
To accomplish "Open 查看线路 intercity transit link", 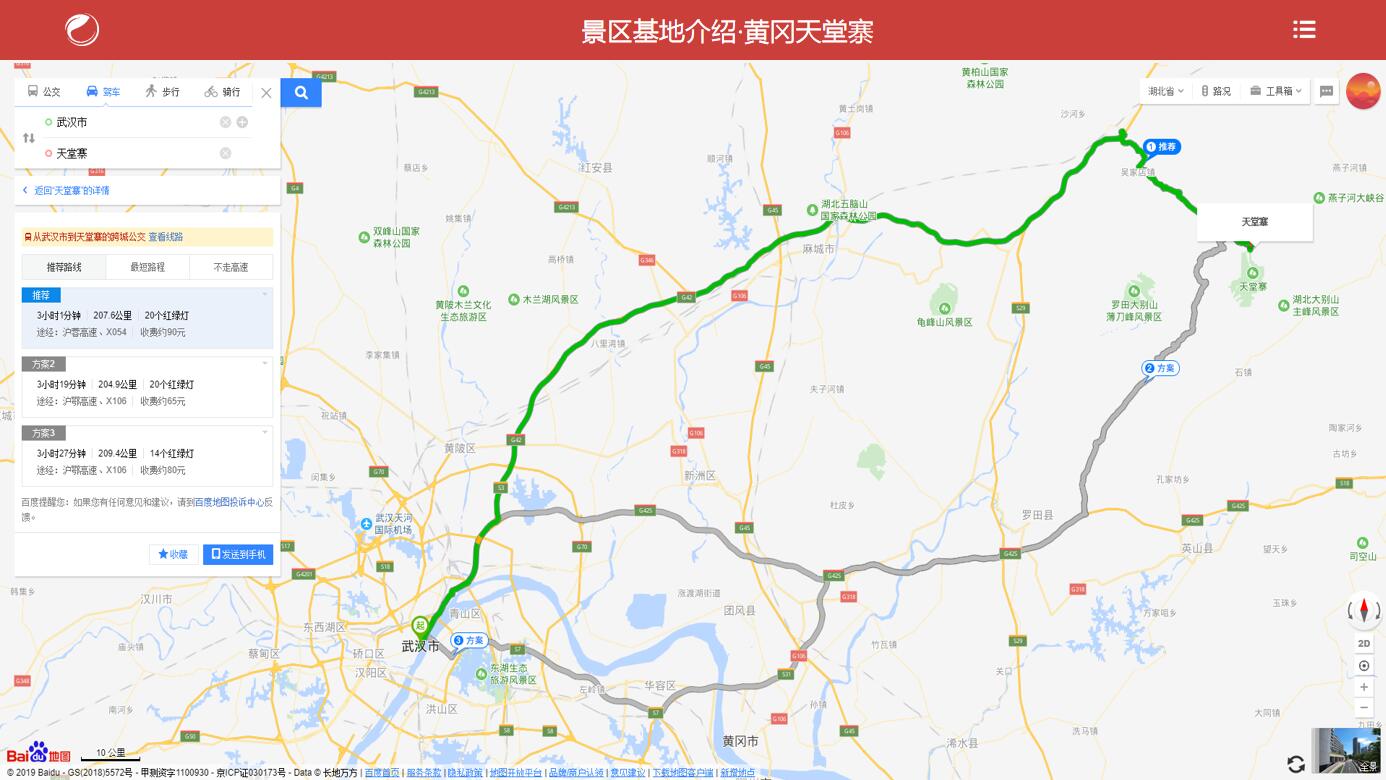I will pyautogui.click(x=166, y=237).
